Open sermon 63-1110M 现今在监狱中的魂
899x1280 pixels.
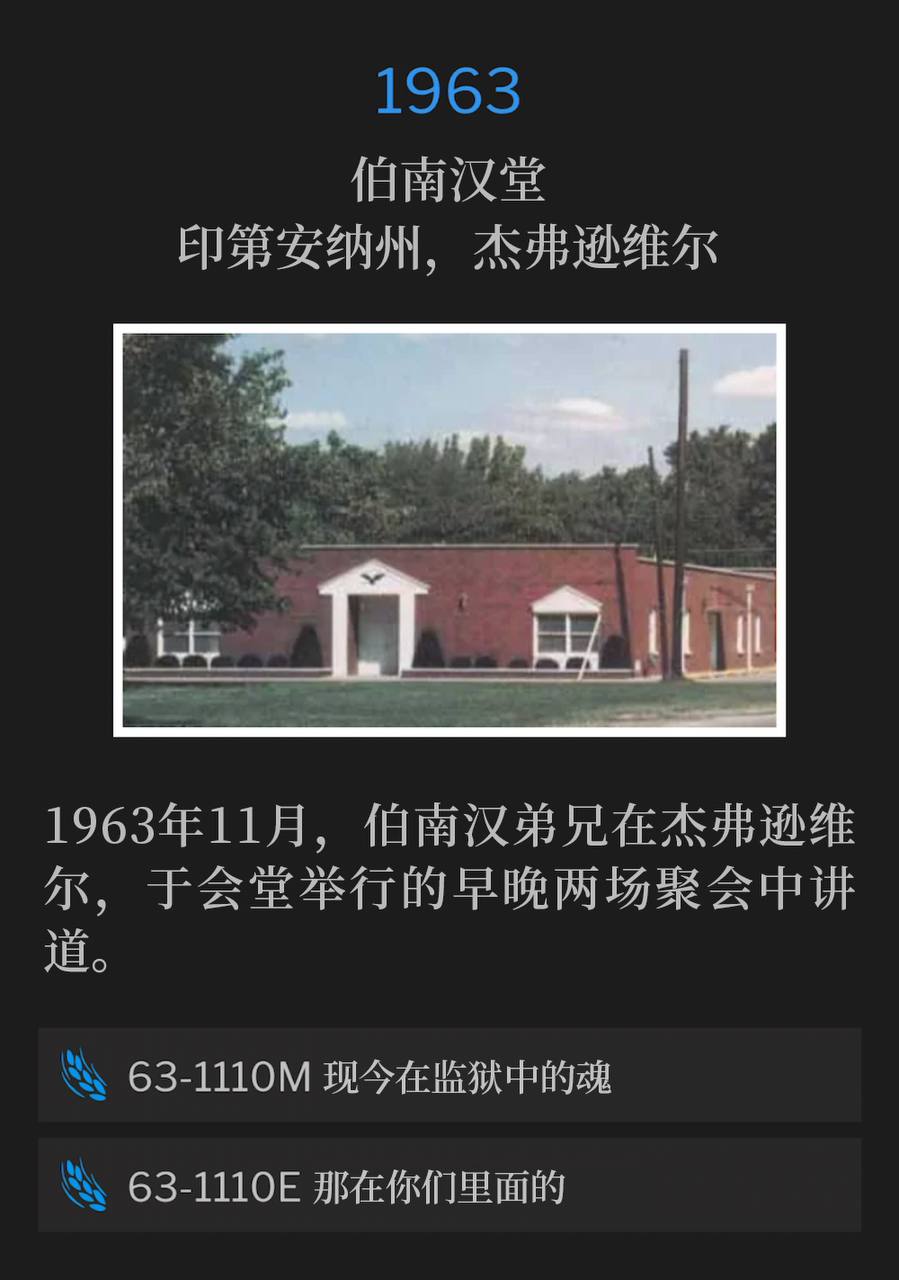pos(449,1076)
